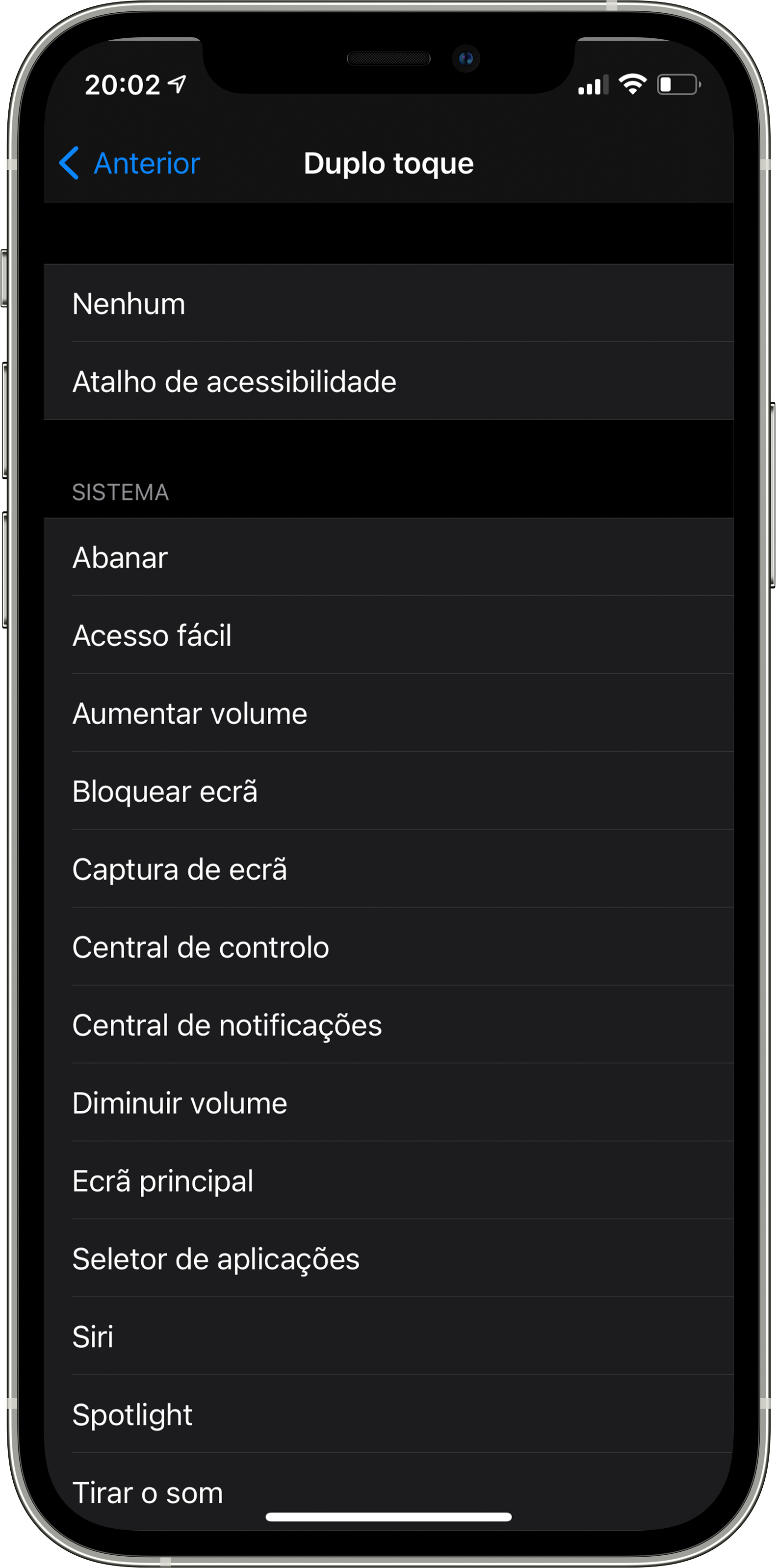Screen dimensions: 776x1568
Task: Go back to Anterior screen
Action: tap(129, 163)
